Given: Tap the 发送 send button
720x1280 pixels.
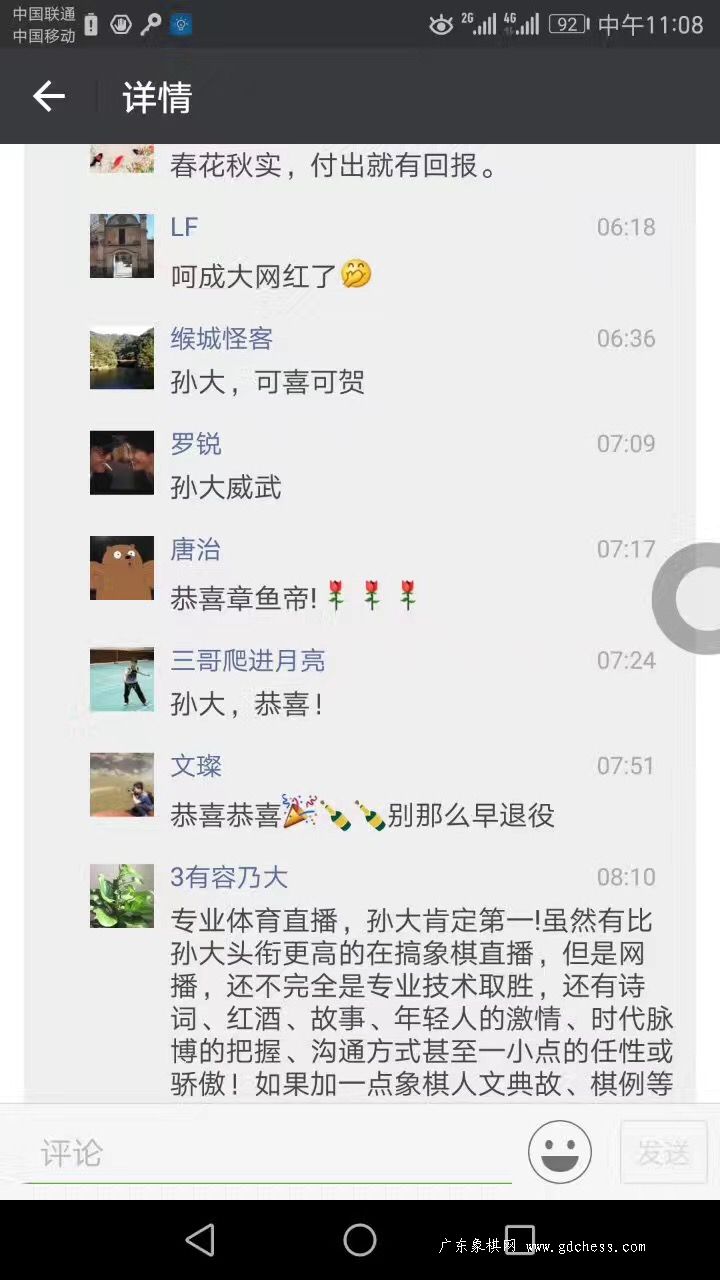Looking at the screenshot, I should click(x=663, y=1153).
